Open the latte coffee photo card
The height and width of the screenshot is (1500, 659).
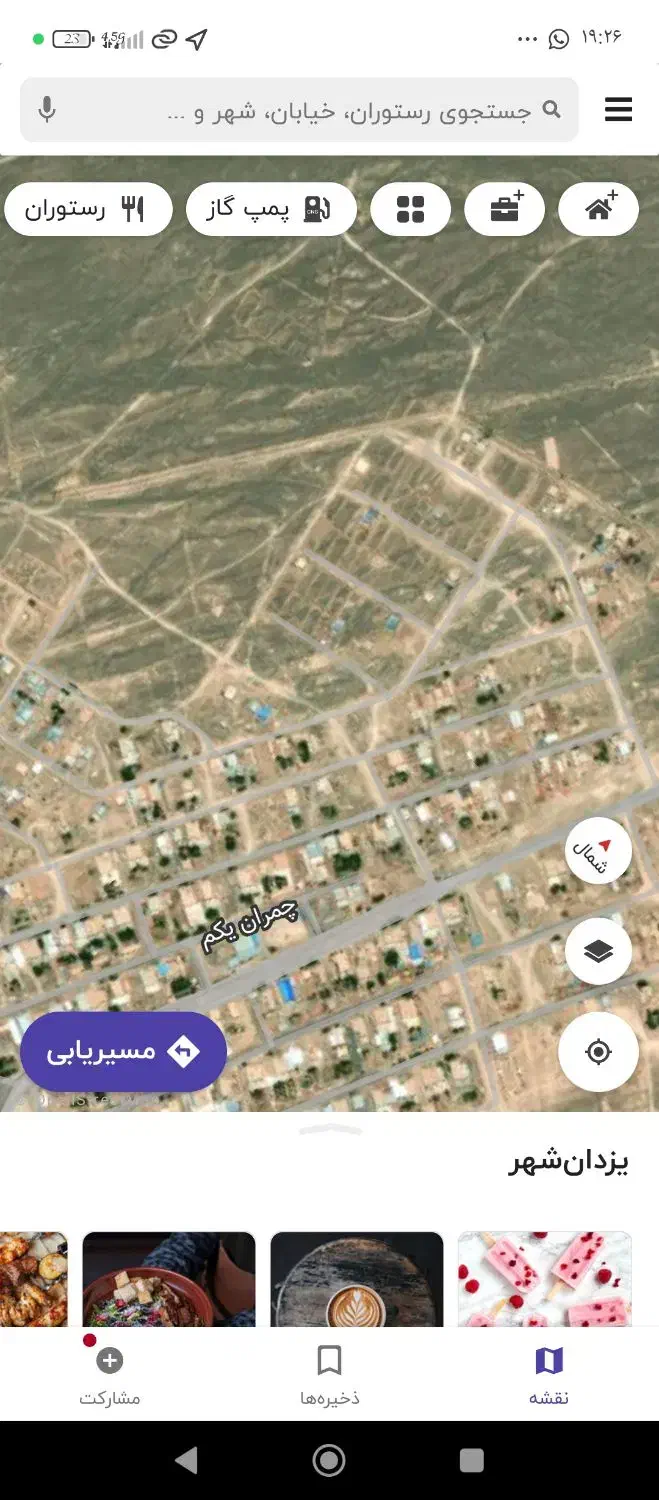[x=356, y=1279]
